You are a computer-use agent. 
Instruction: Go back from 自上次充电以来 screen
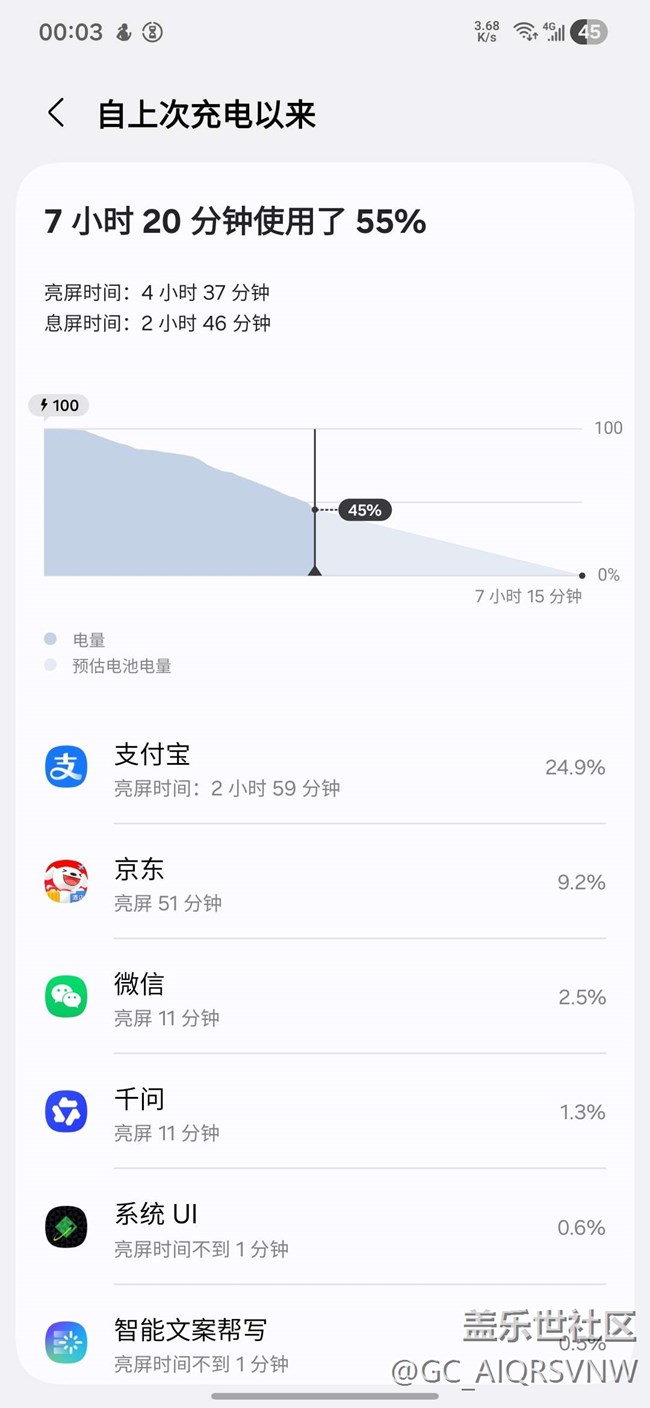[56, 114]
